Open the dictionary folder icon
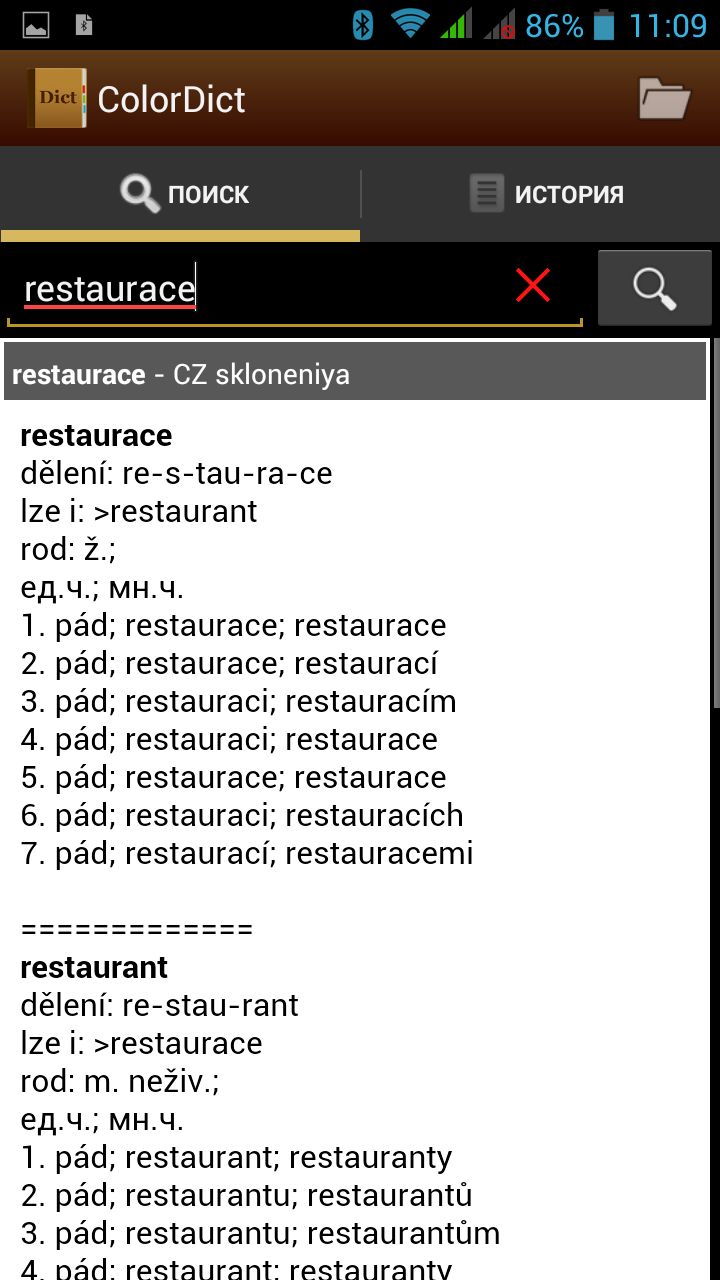This screenshot has width=720, height=1280. click(665, 99)
